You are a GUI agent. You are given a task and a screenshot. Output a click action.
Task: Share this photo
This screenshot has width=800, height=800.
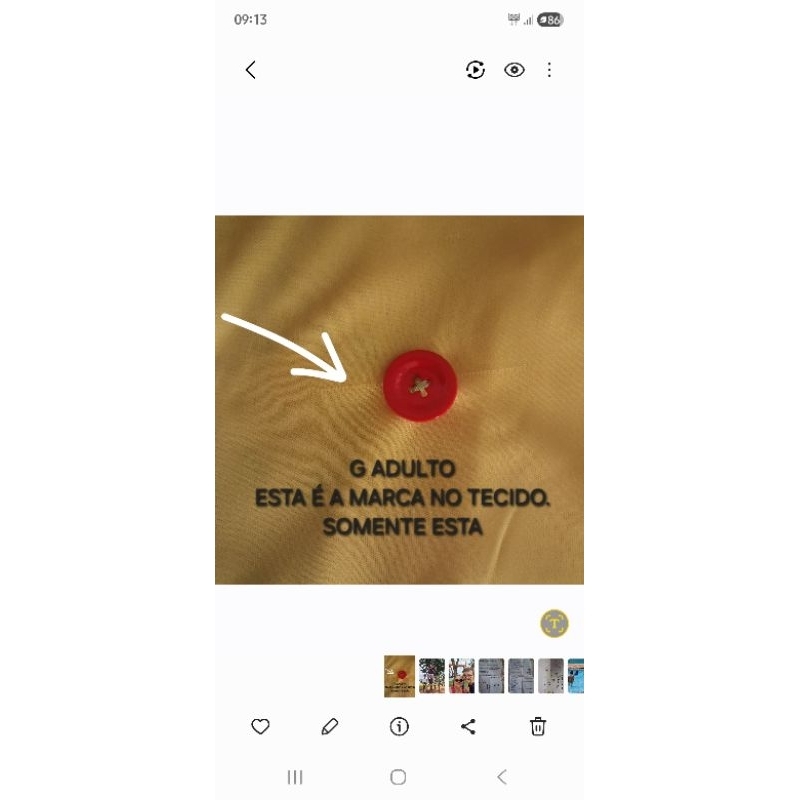[x=468, y=726]
